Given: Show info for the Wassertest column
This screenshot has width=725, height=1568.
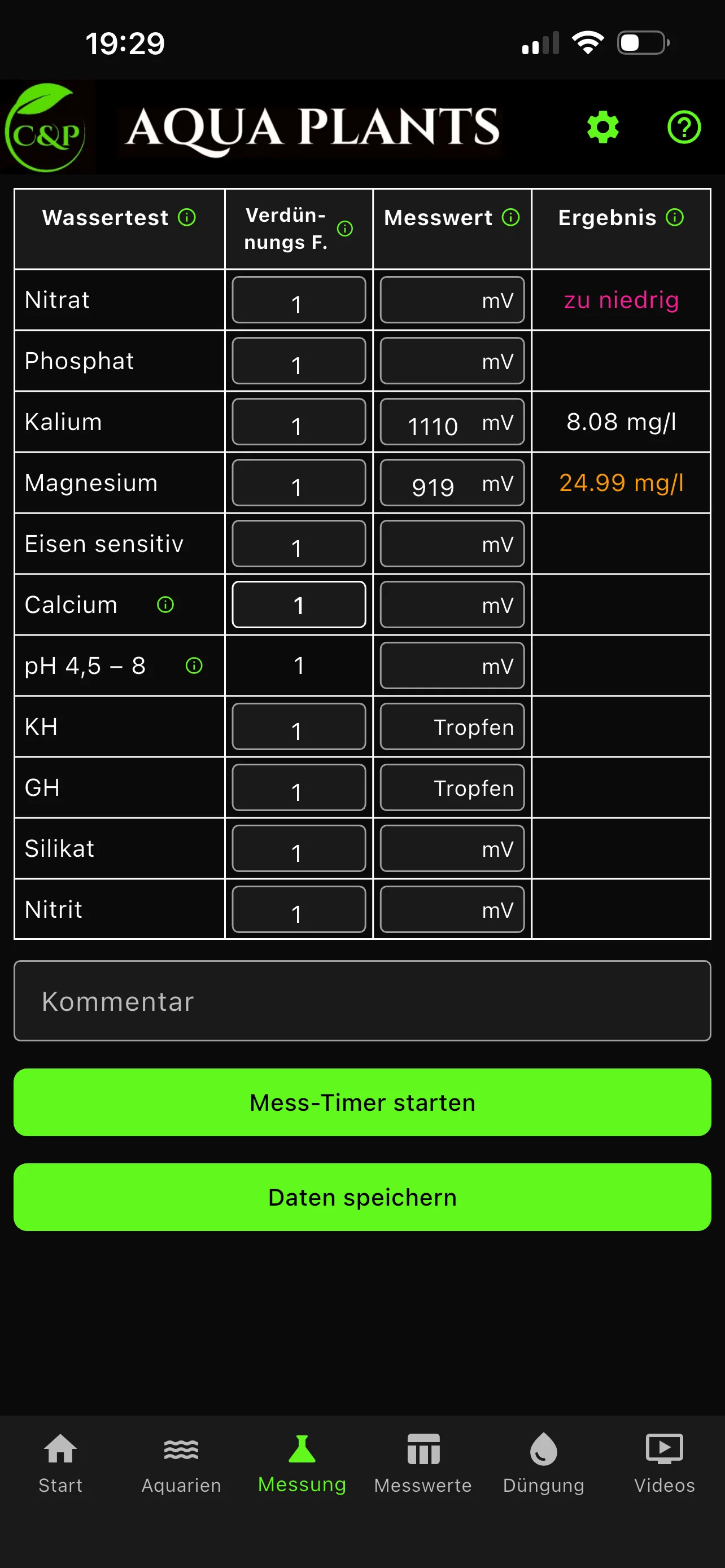Looking at the screenshot, I should (x=187, y=217).
